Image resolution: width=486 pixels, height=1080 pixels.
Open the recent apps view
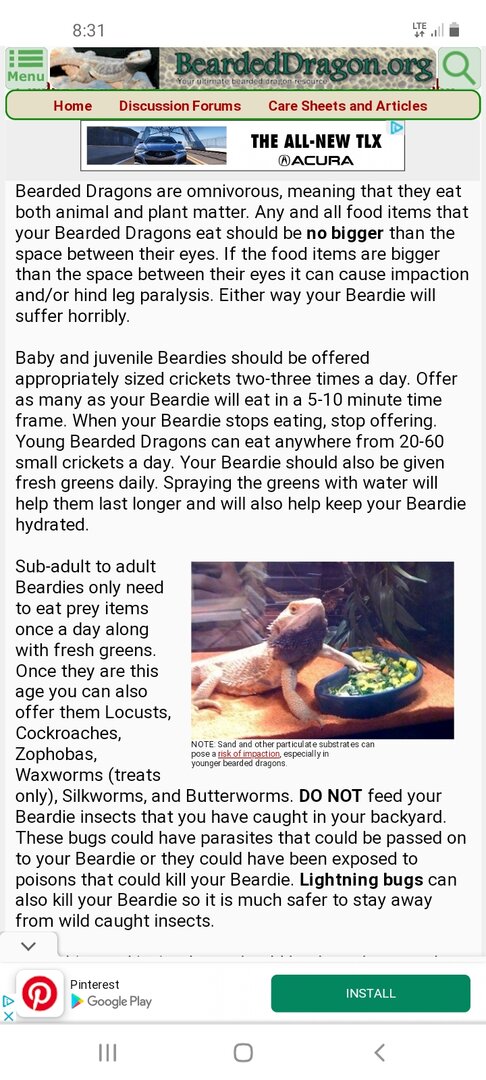click(x=107, y=1052)
